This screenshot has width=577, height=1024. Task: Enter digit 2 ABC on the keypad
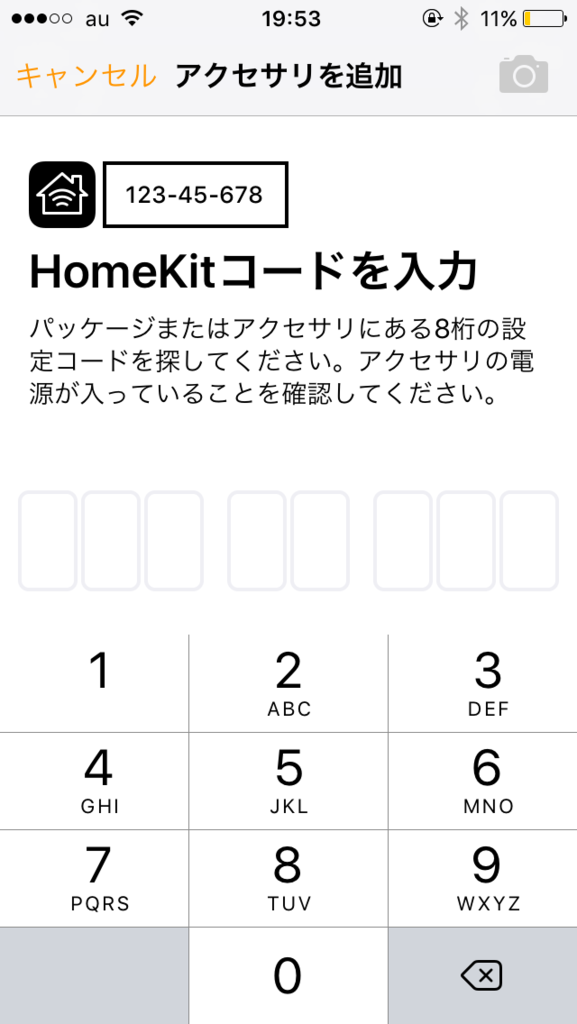click(288, 683)
